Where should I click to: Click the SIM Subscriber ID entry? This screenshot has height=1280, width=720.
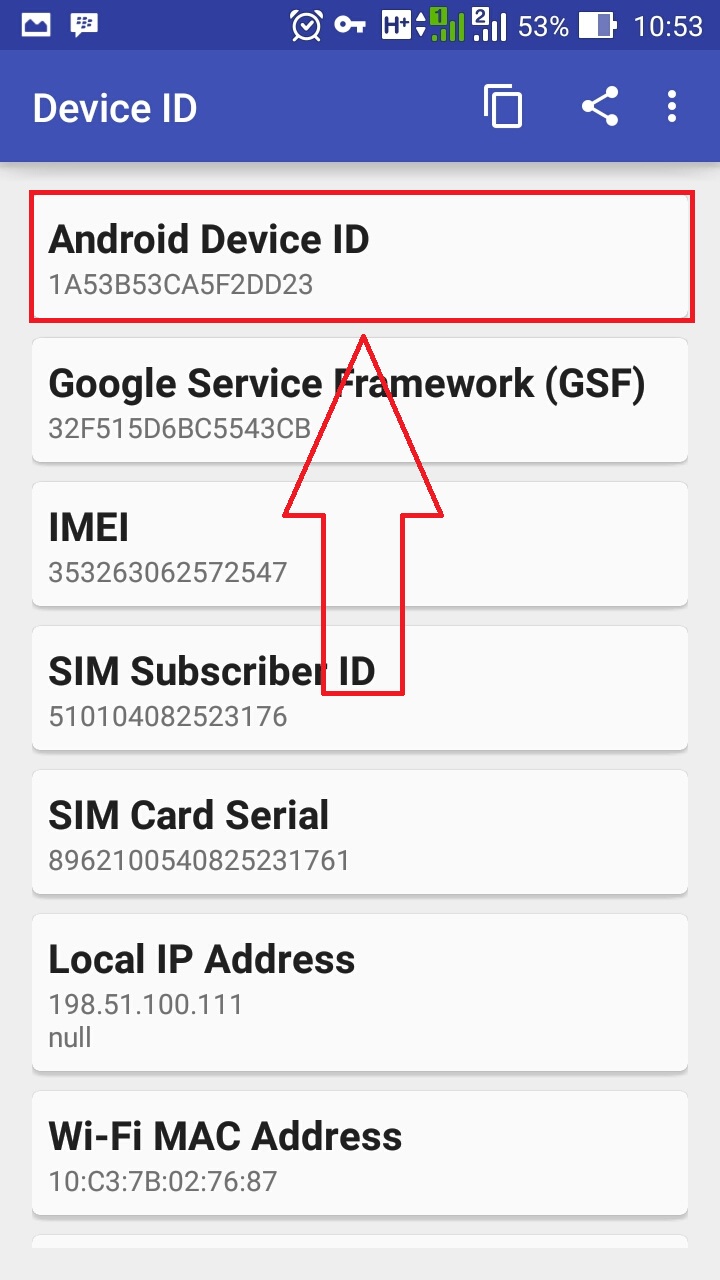click(360, 688)
